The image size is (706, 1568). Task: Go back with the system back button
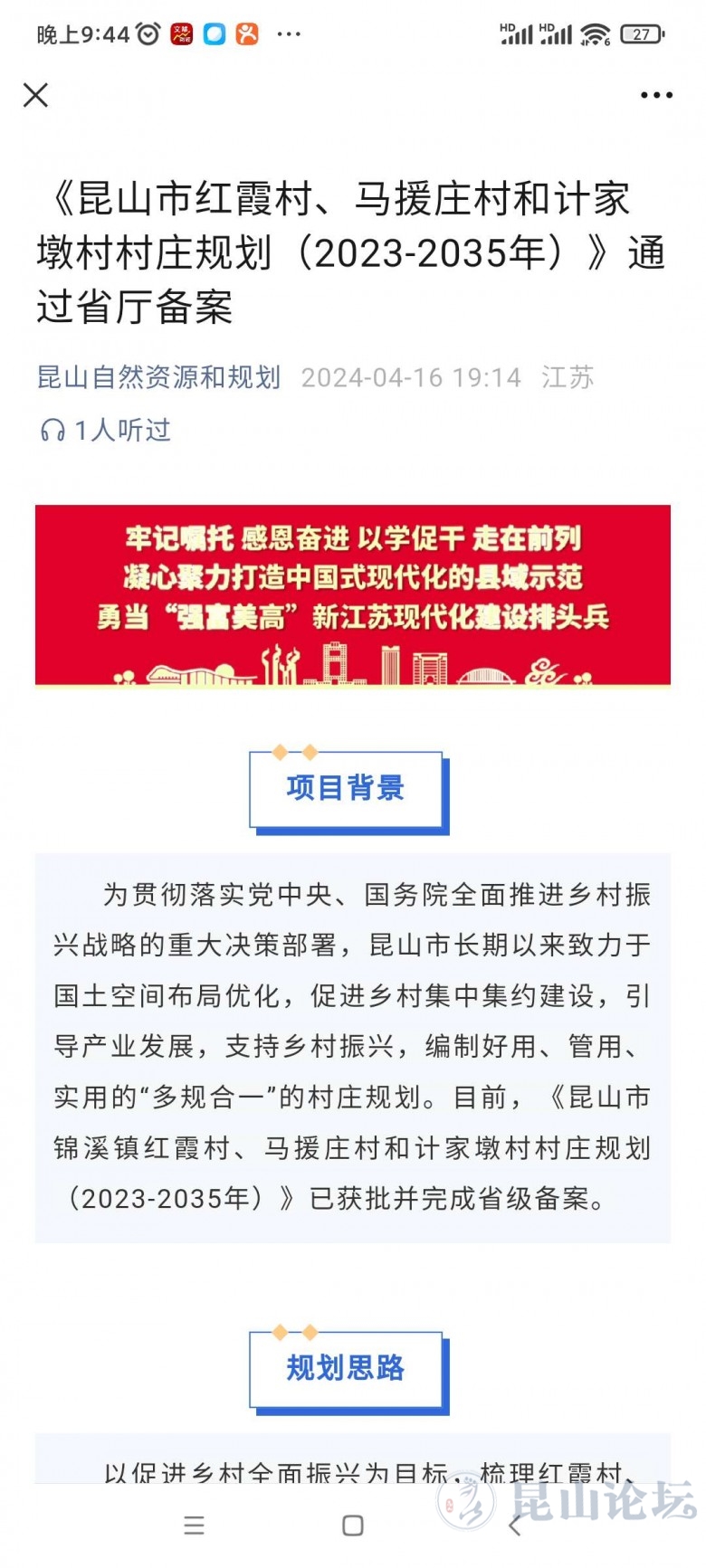click(515, 1525)
